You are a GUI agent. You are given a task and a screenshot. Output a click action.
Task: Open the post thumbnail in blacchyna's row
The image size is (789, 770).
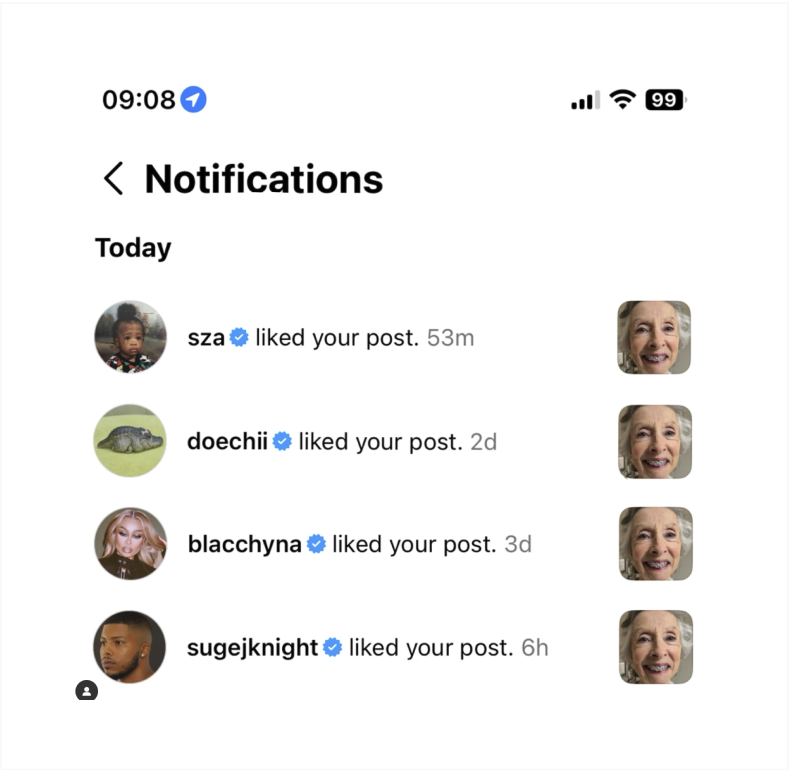point(655,544)
